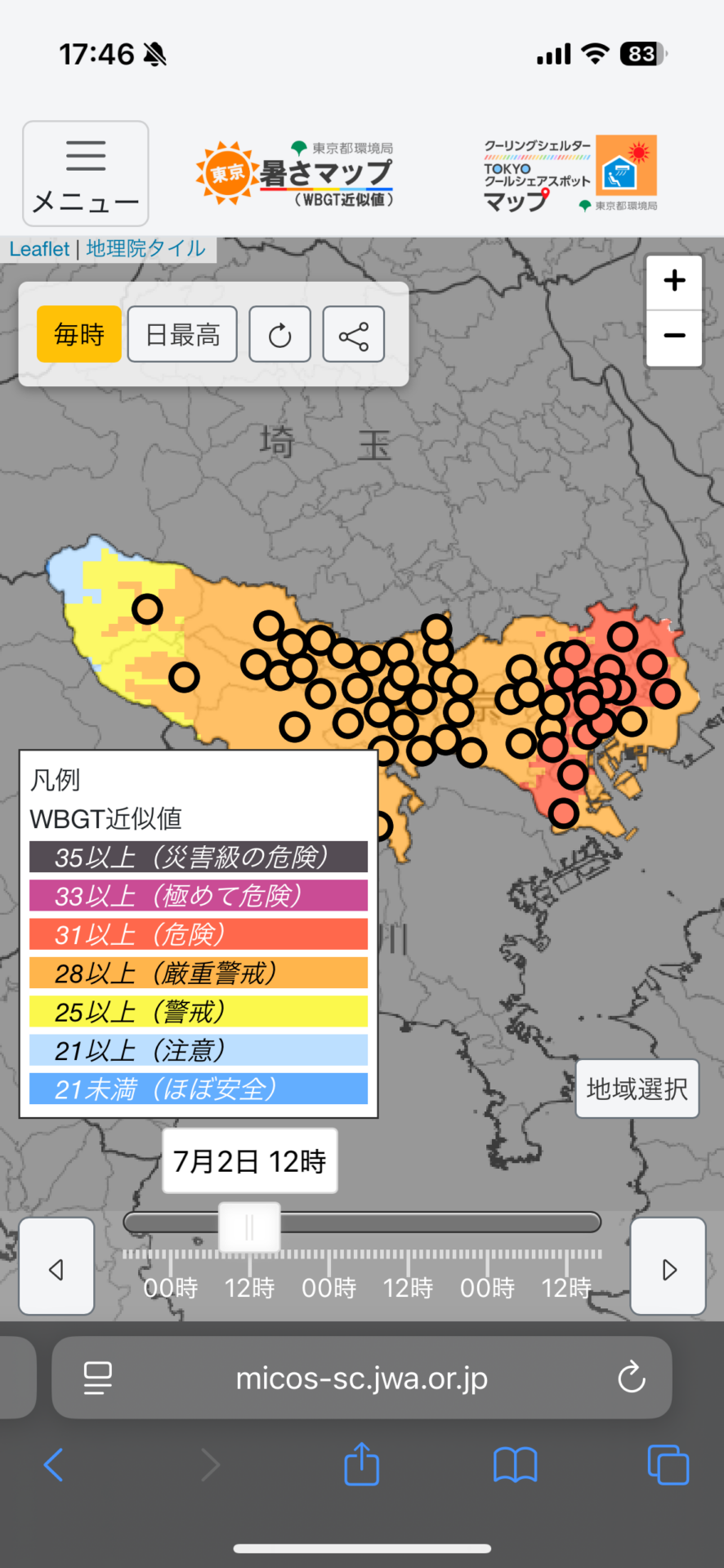Viewport: 724px width, 1568px height.
Task: Open 地域選択 region selector
Action: (637, 1089)
